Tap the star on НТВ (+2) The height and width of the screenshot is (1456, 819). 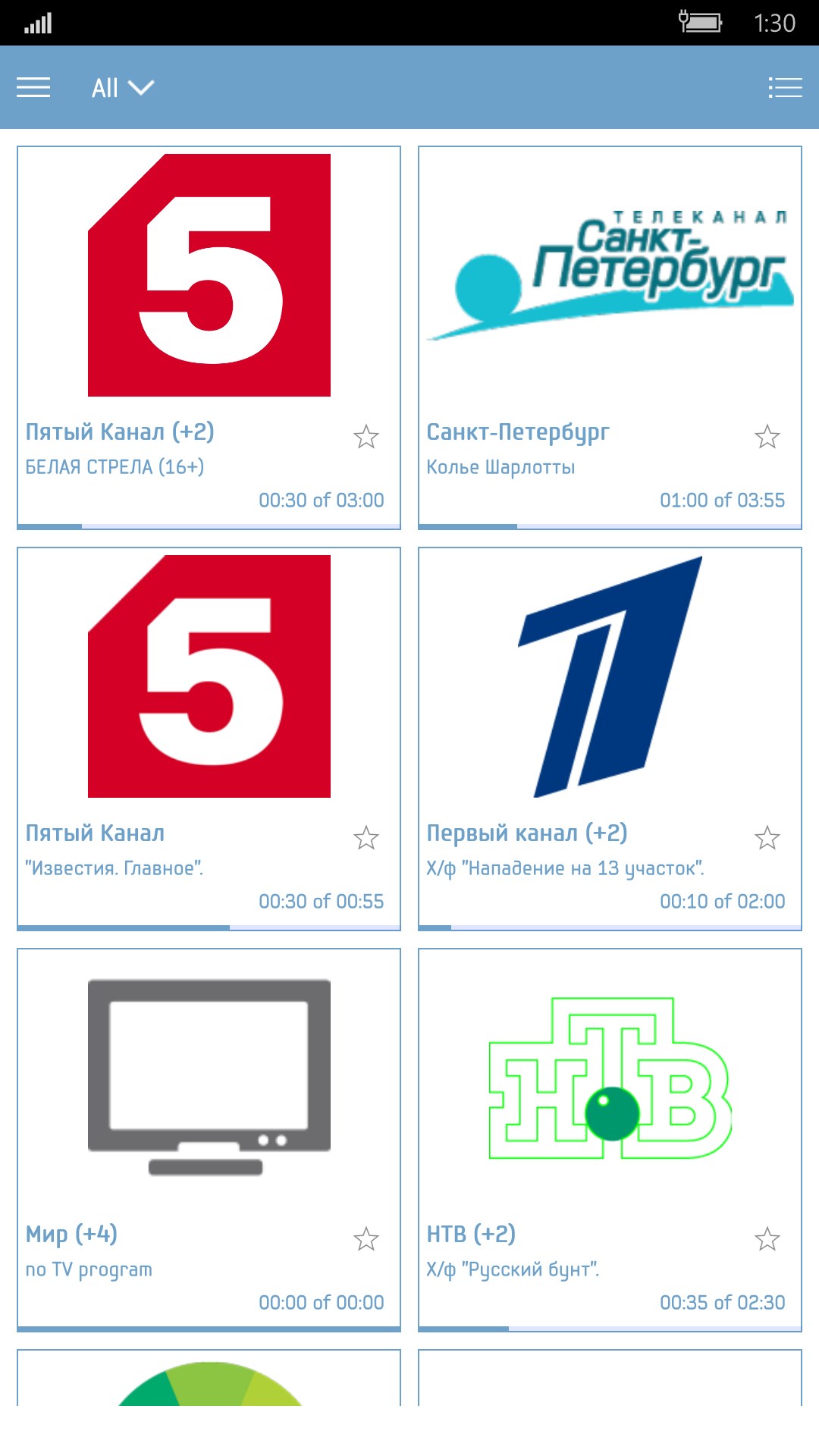[x=767, y=1239]
